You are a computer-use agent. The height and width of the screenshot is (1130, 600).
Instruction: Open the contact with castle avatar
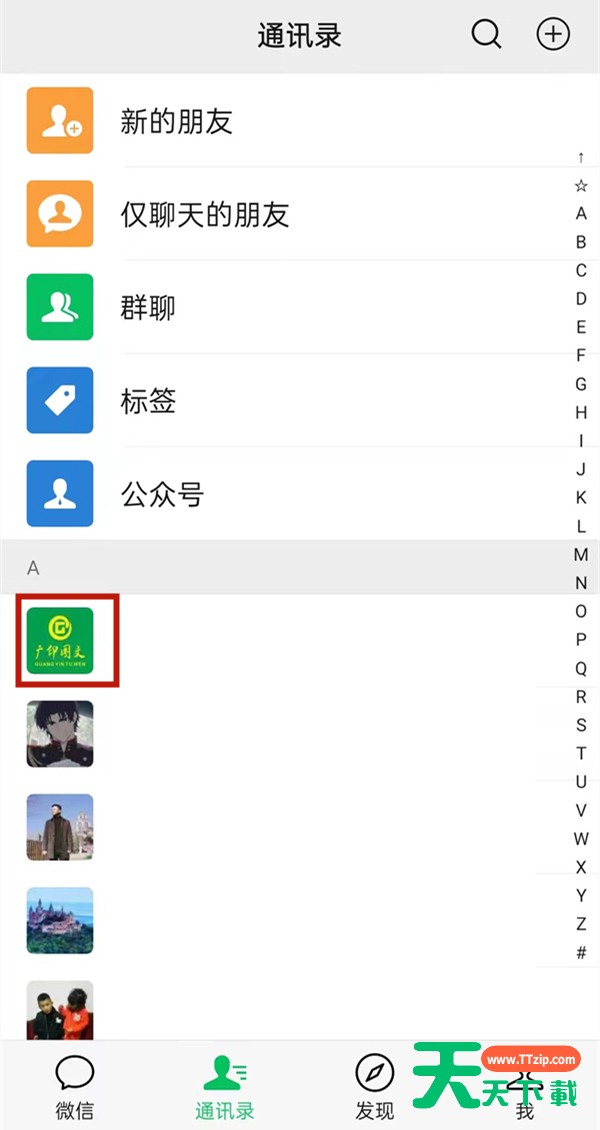300,920
